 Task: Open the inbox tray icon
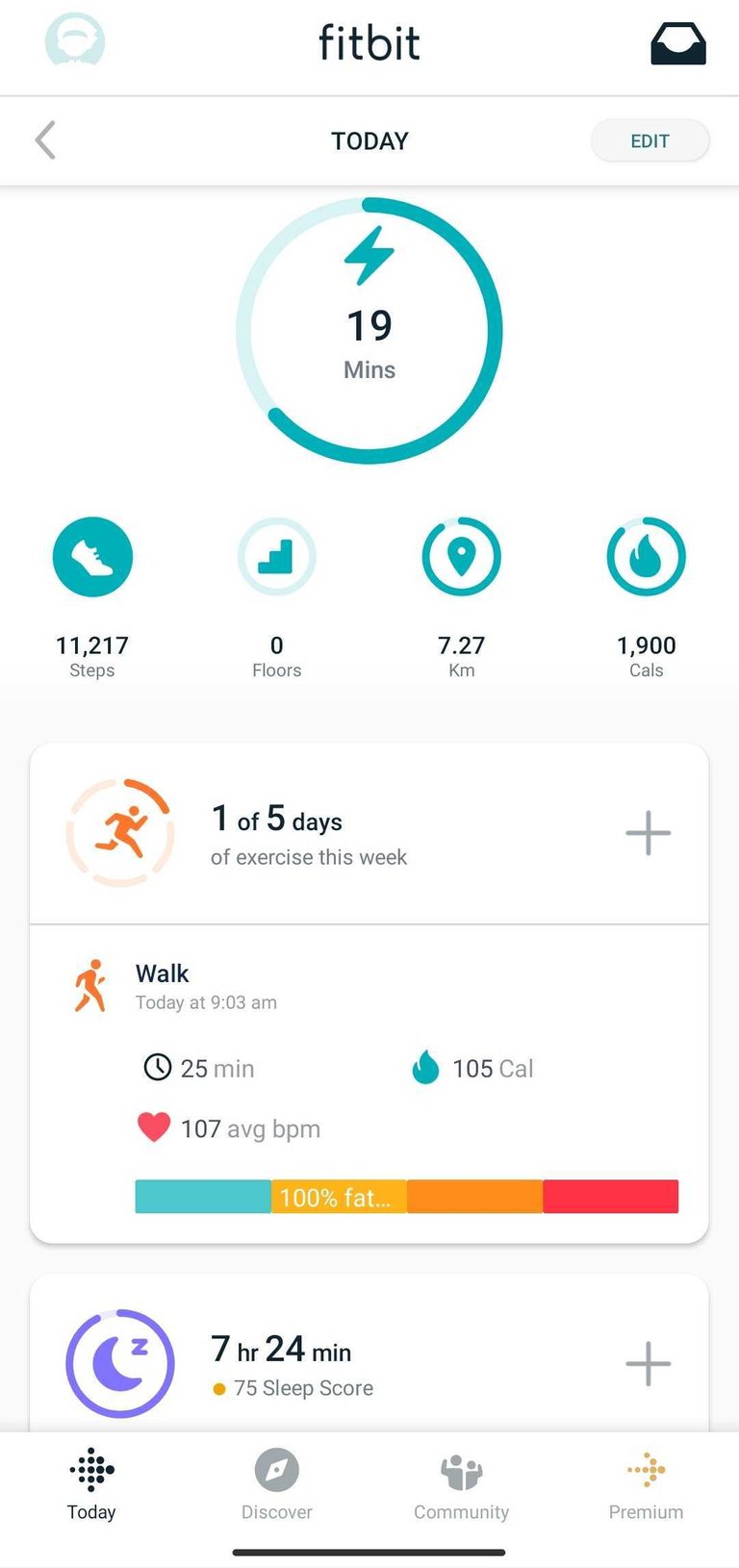pos(678,43)
